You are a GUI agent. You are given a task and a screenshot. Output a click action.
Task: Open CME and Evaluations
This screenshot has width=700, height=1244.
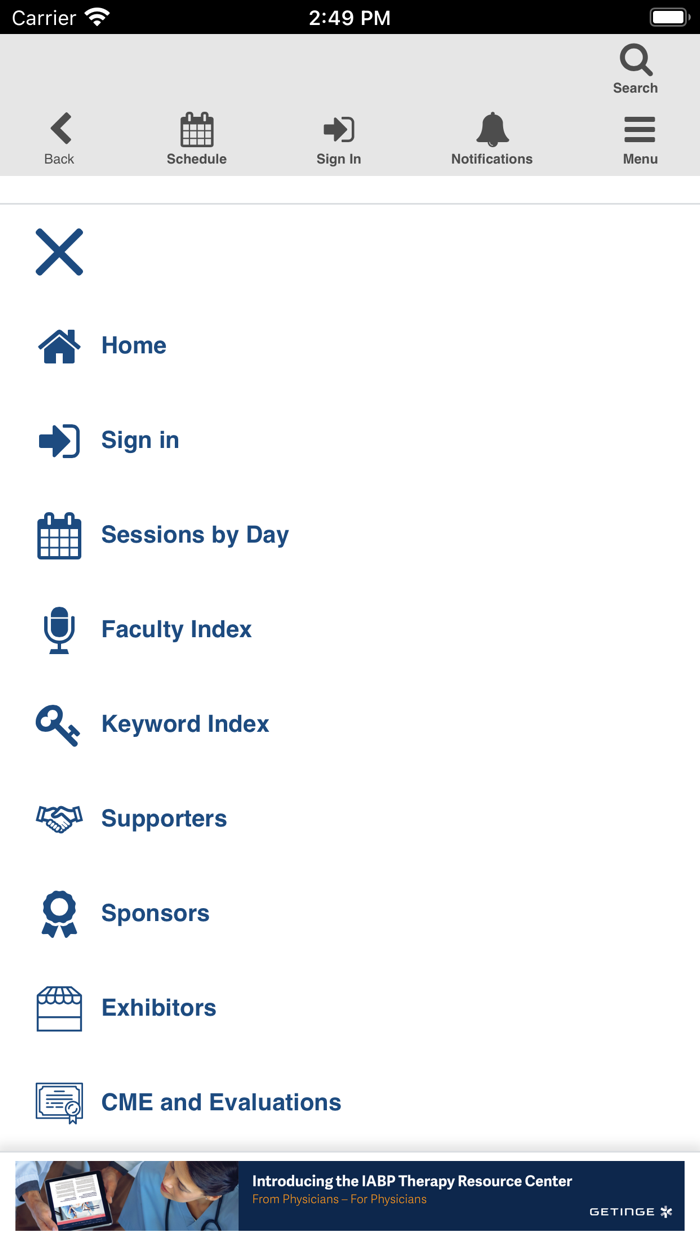[x=220, y=1102]
